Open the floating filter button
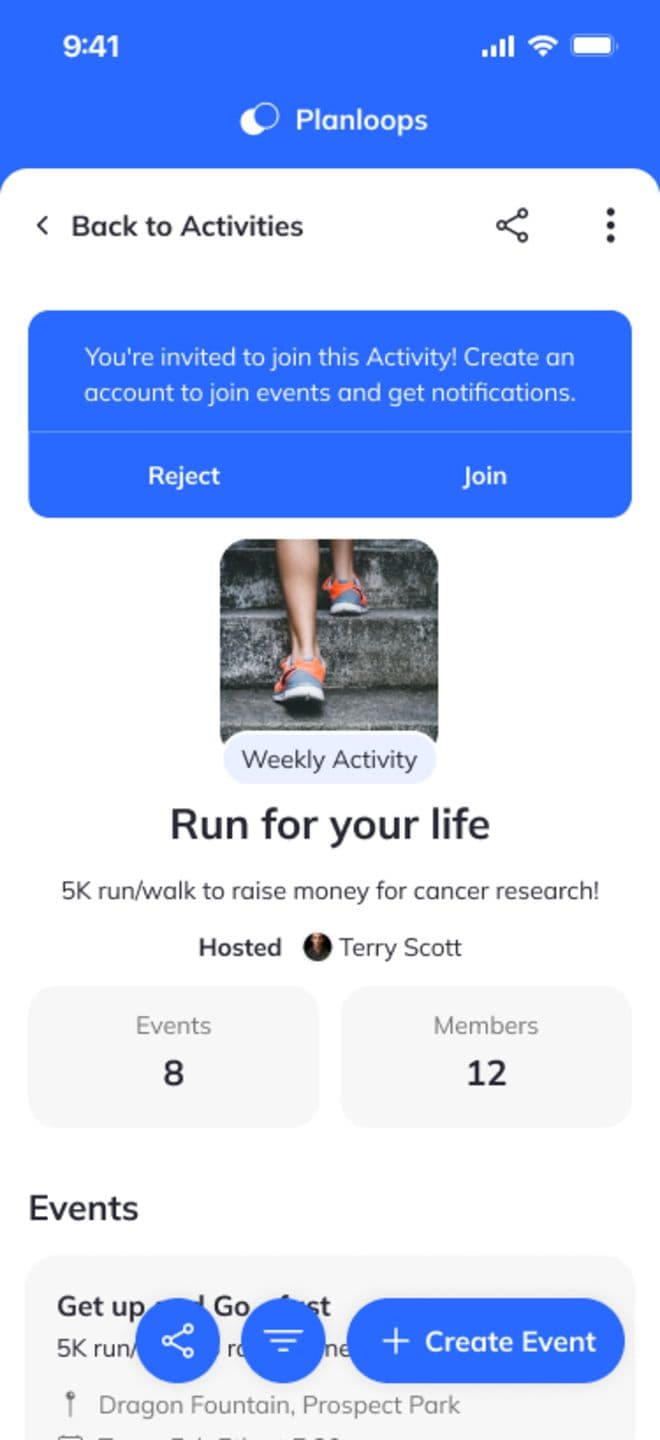The height and width of the screenshot is (1440, 660). point(283,1341)
